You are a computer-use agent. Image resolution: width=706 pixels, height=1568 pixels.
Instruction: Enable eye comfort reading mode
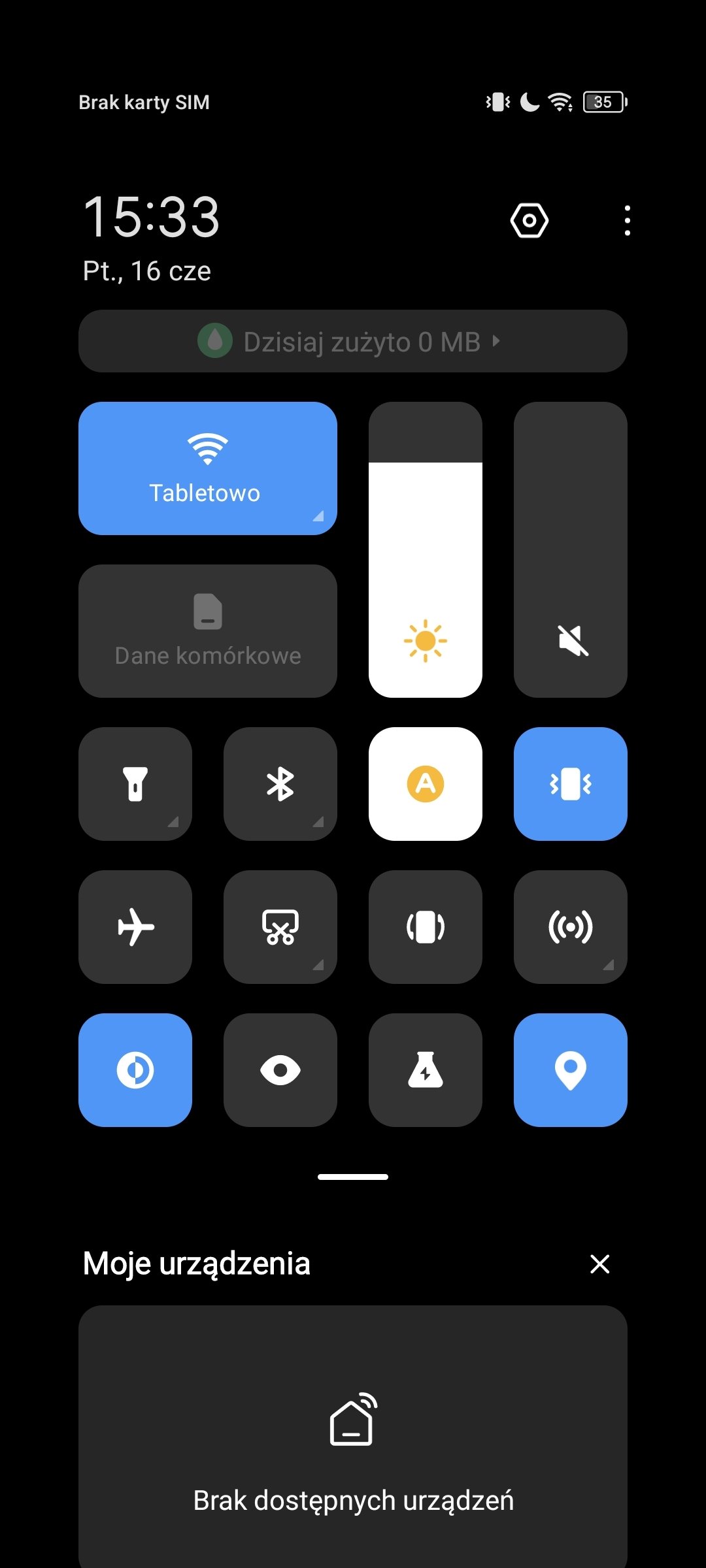pos(280,1070)
